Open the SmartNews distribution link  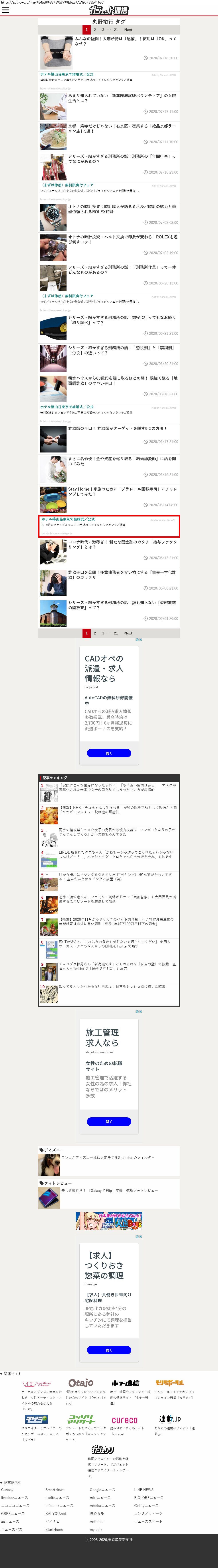pyautogui.click(x=55, y=1489)
